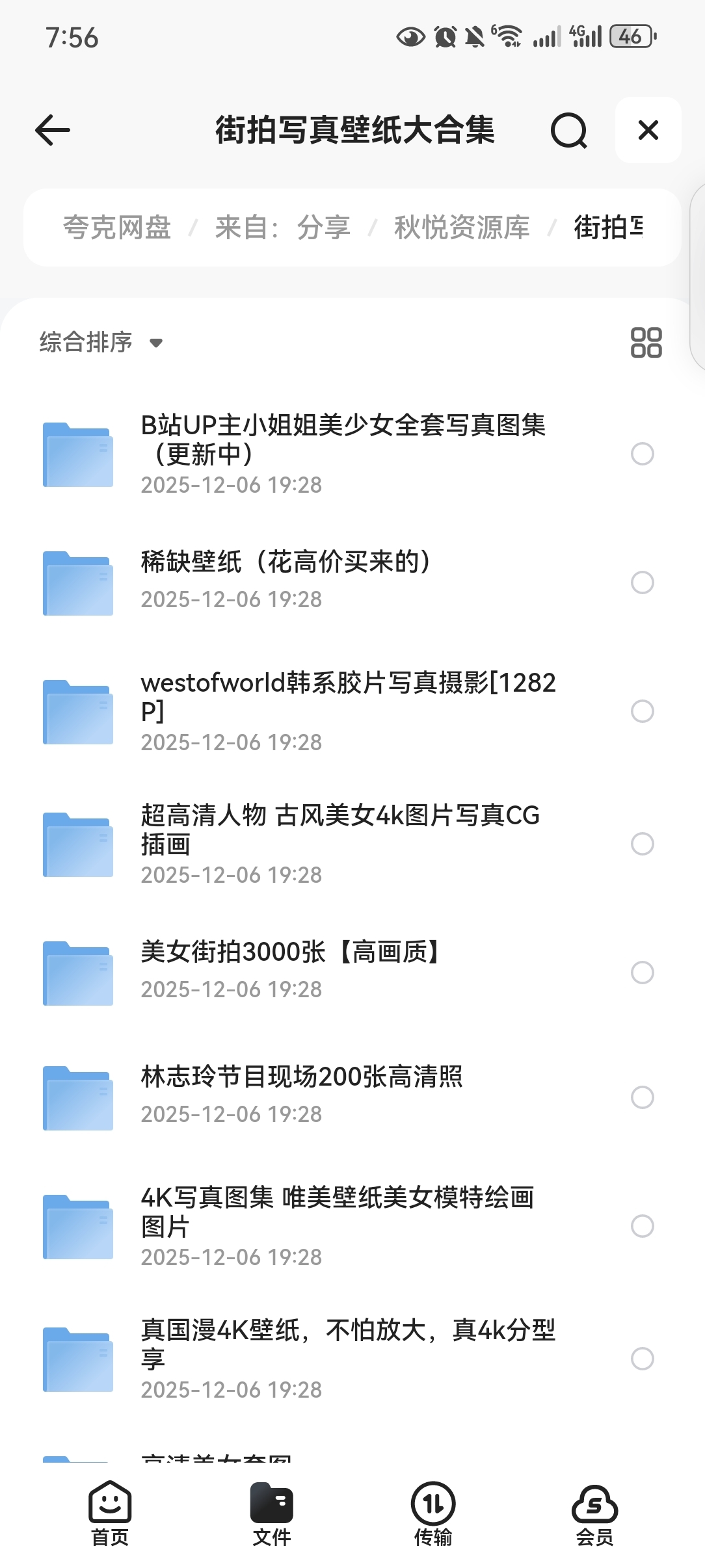Open the 综合排序 sort dropdown
The width and height of the screenshot is (705, 1568).
101,342
